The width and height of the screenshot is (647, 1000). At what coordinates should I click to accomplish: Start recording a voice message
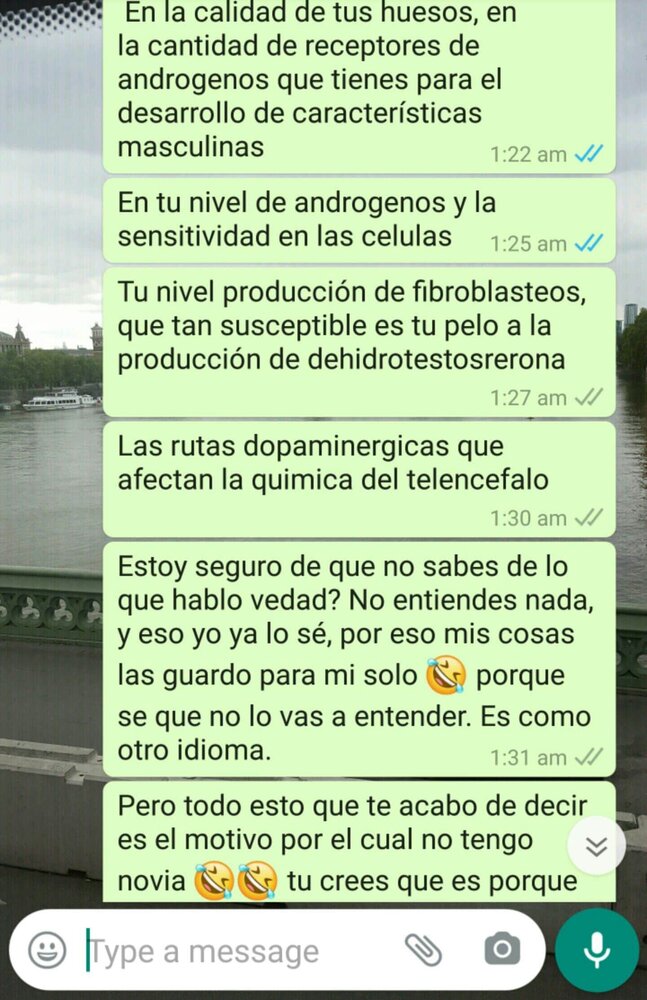tap(597, 949)
